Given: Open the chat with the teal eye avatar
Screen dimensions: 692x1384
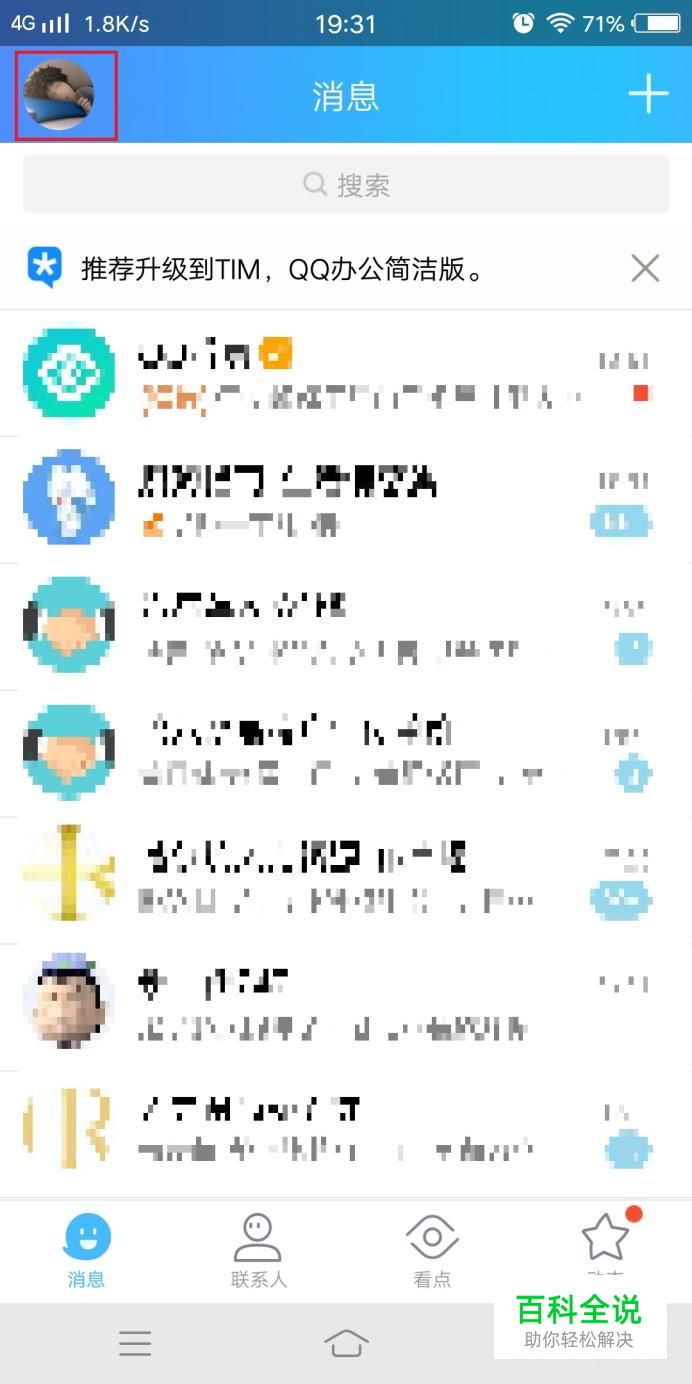Looking at the screenshot, I should 346,373.
